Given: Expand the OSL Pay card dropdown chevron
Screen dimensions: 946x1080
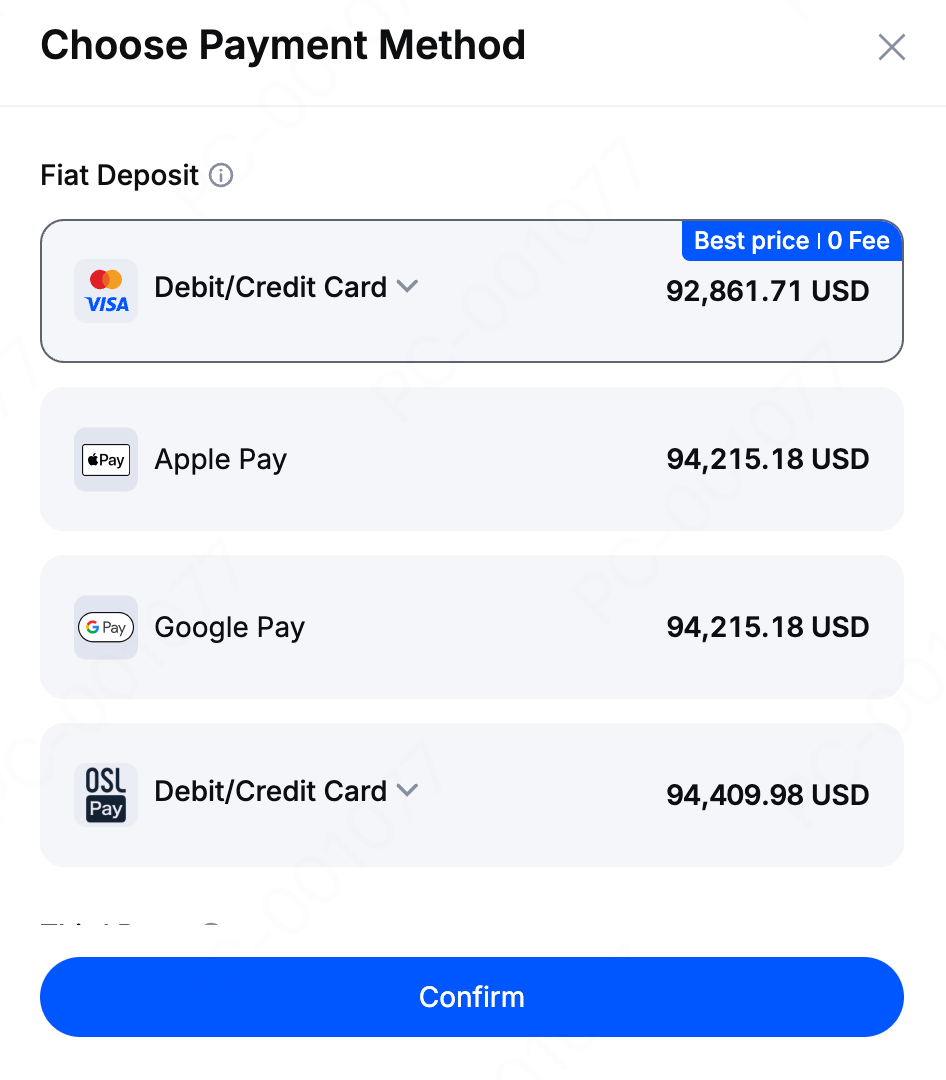Looking at the screenshot, I should point(406,790).
